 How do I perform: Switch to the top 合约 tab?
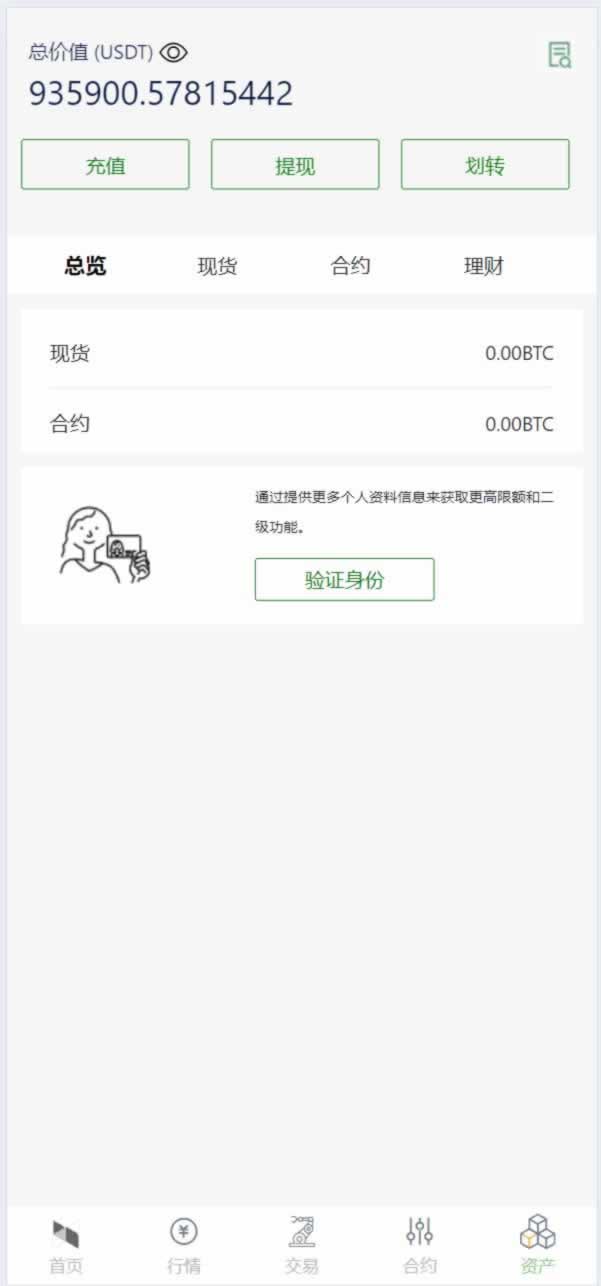click(350, 266)
